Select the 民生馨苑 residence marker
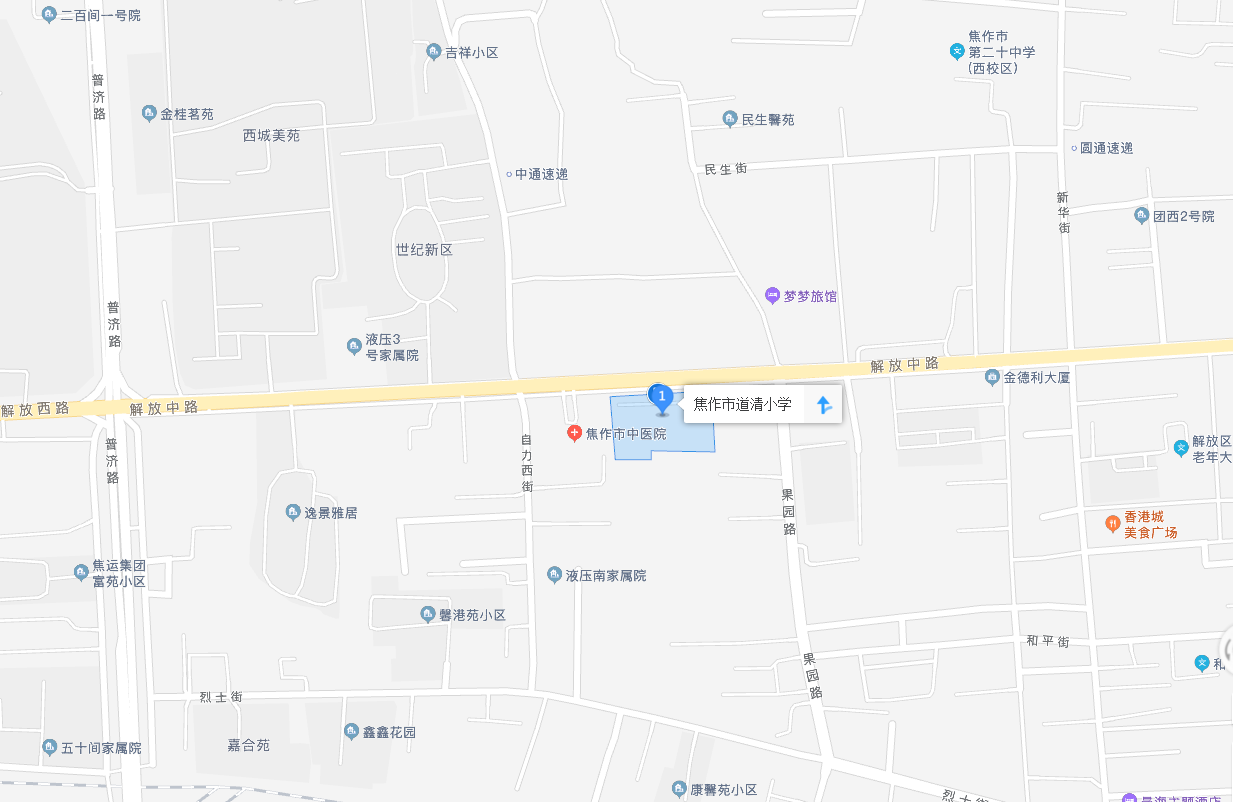 730,119
